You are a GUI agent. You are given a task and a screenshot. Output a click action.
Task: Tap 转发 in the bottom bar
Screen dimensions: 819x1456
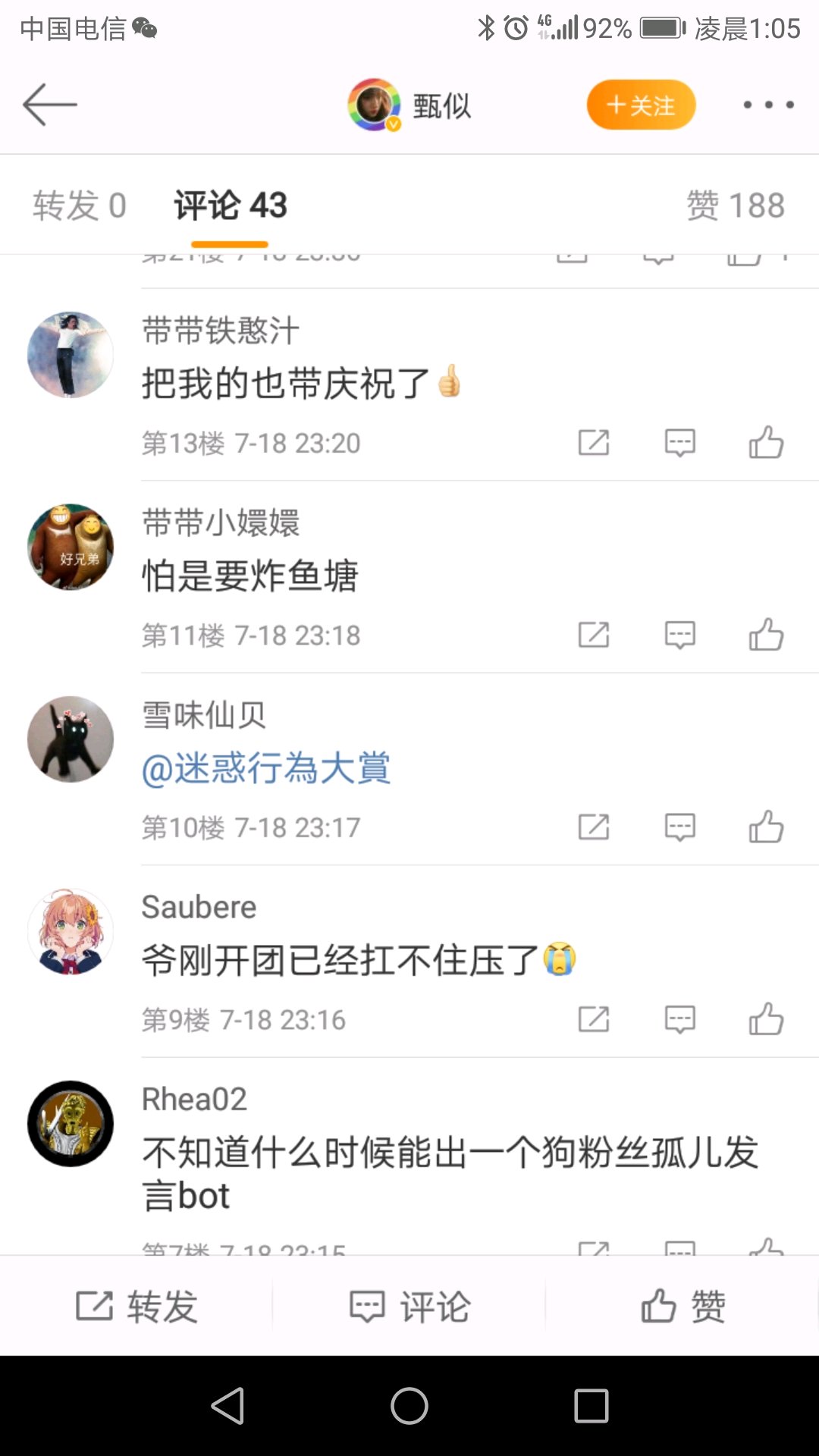click(136, 1306)
